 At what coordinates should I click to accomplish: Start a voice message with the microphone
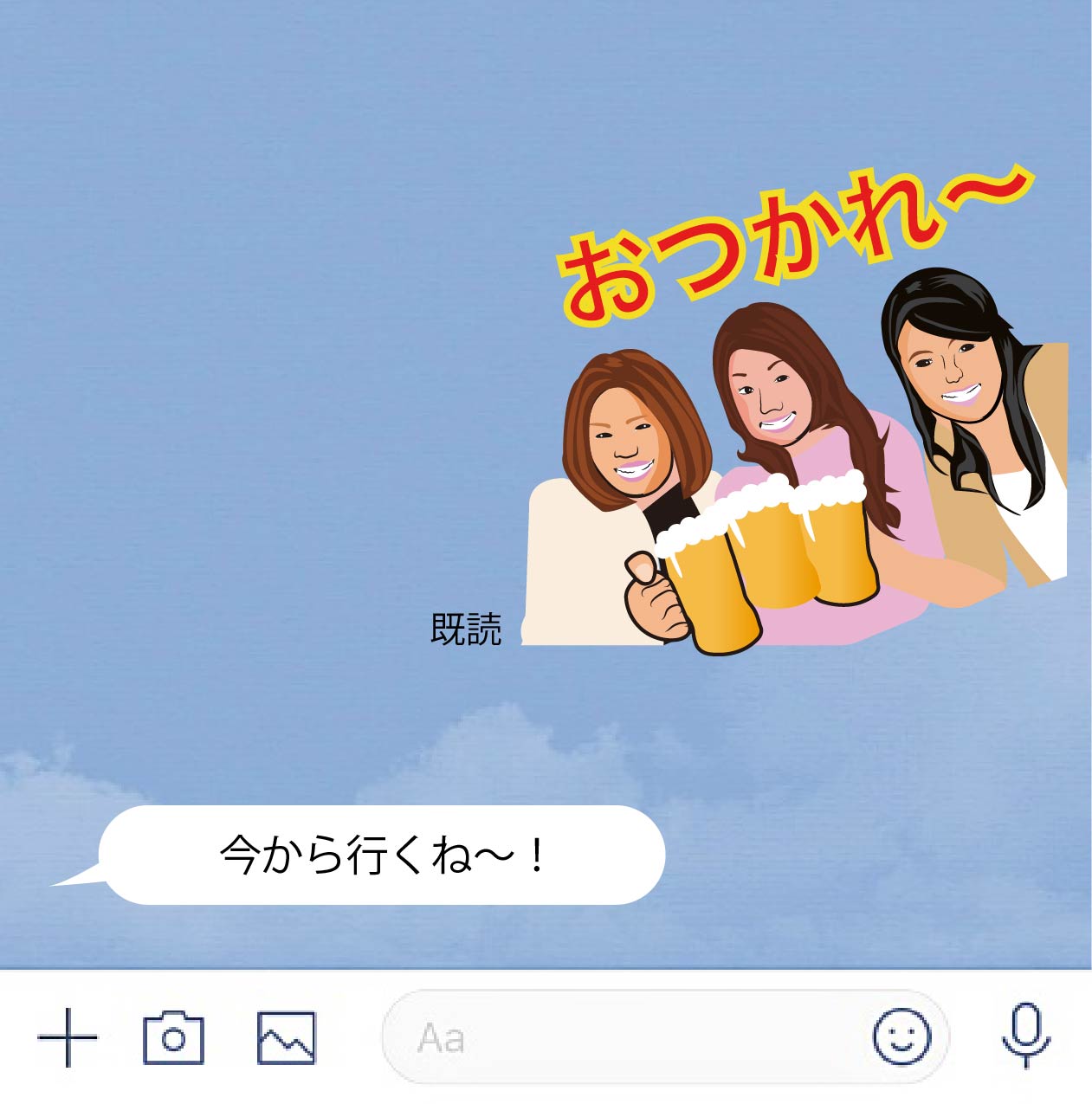pos(1026,1036)
